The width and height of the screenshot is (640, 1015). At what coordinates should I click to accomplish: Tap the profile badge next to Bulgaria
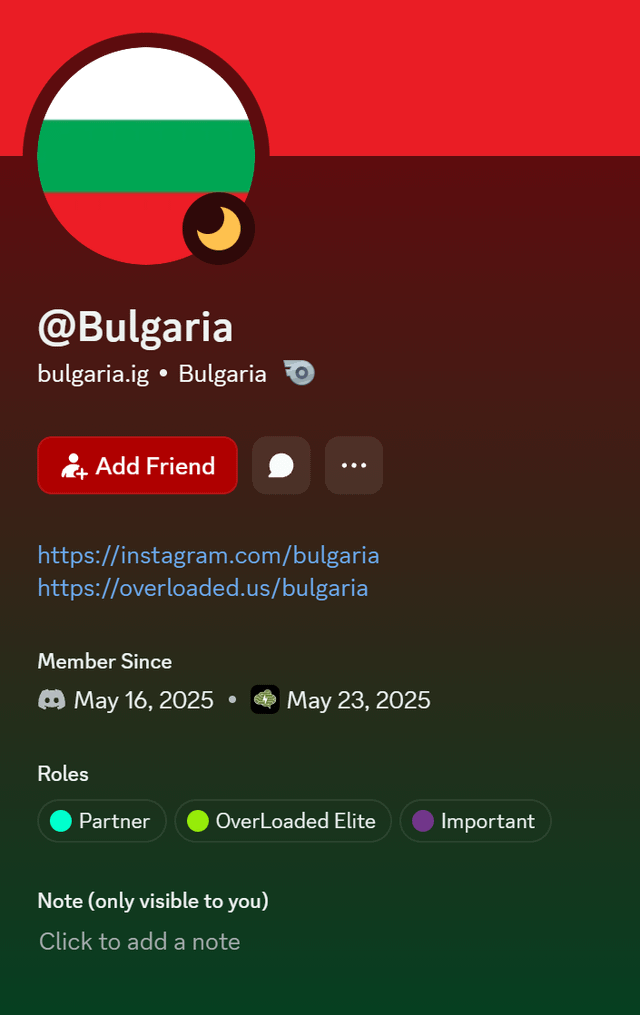[x=299, y=374]
